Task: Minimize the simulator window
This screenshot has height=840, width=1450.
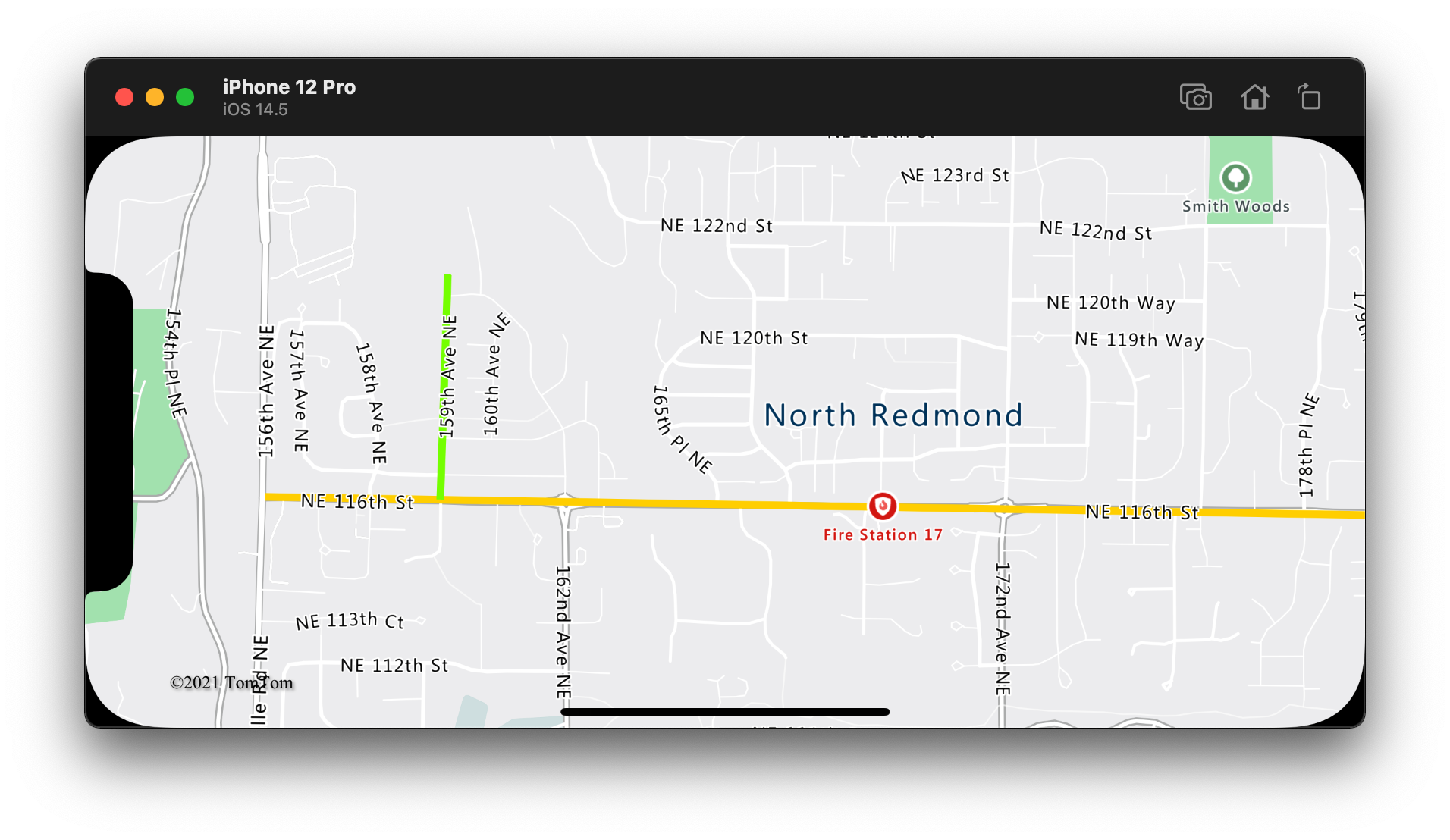Action: click(x=155, y=97)
